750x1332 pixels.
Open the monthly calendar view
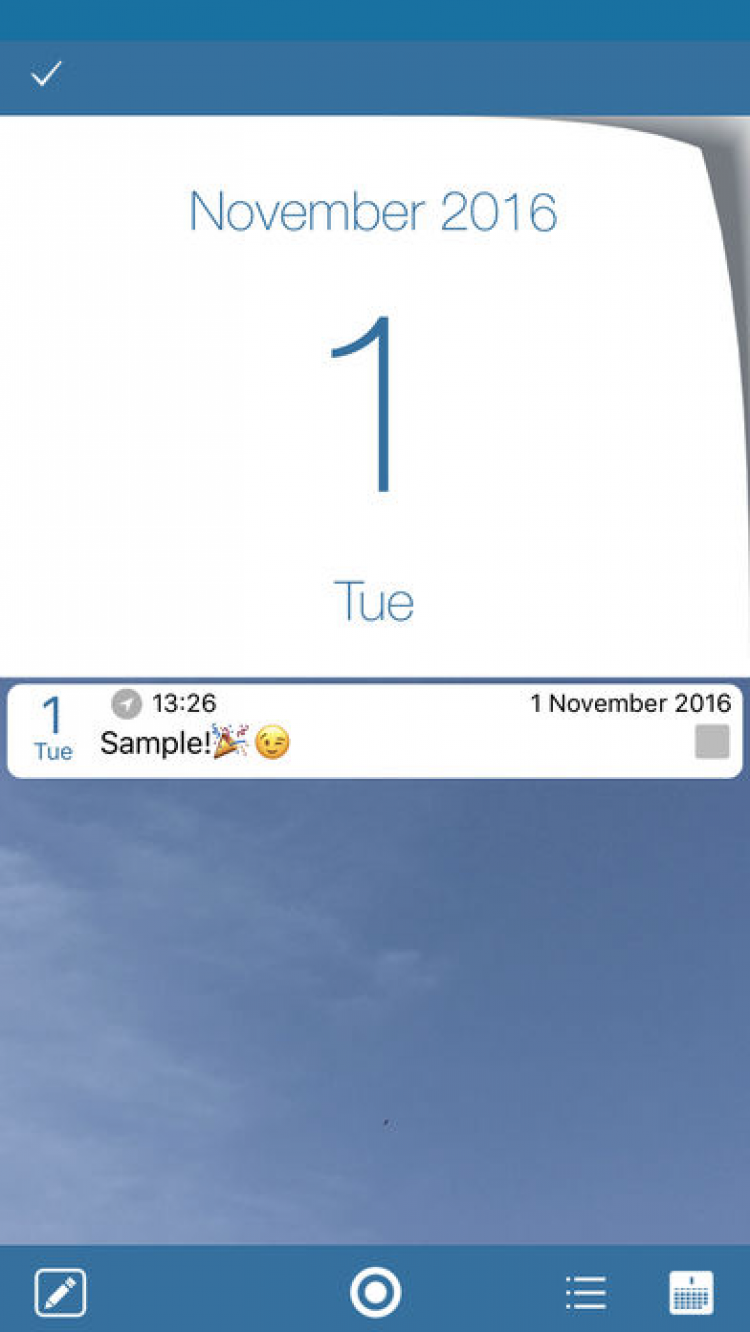(691, 1292)
